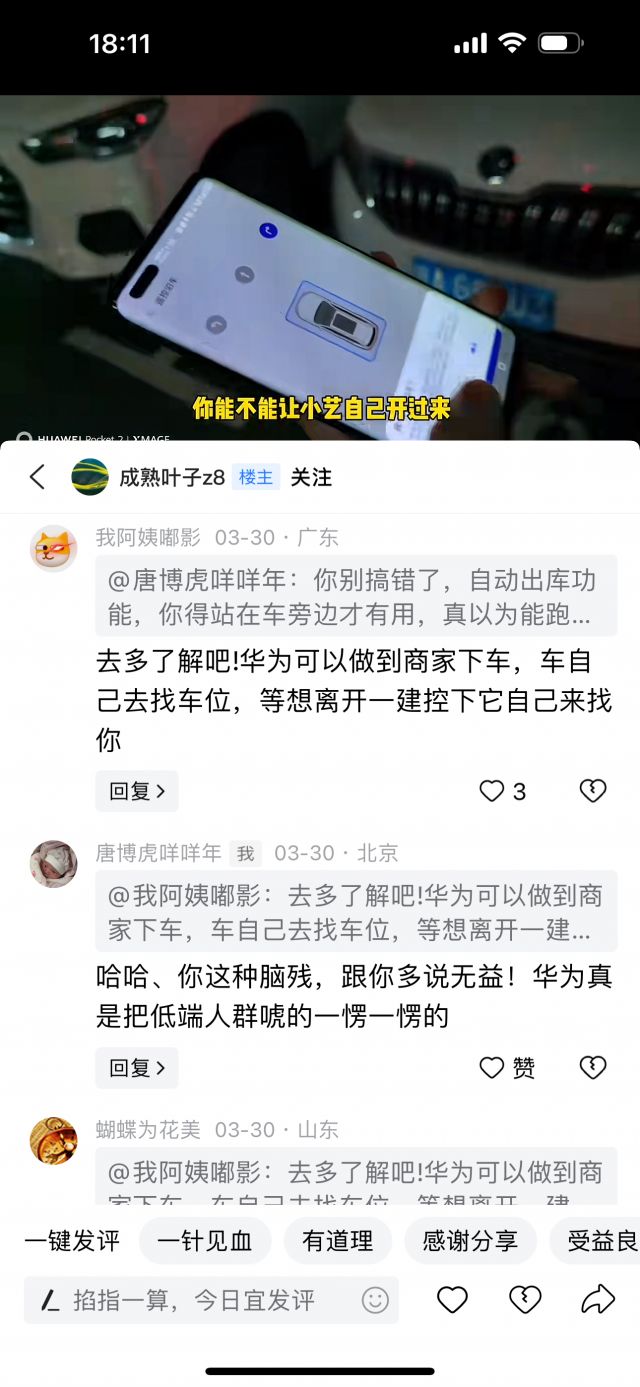Reply to 唐博虎咩咩年's comment

(136, 1068)
